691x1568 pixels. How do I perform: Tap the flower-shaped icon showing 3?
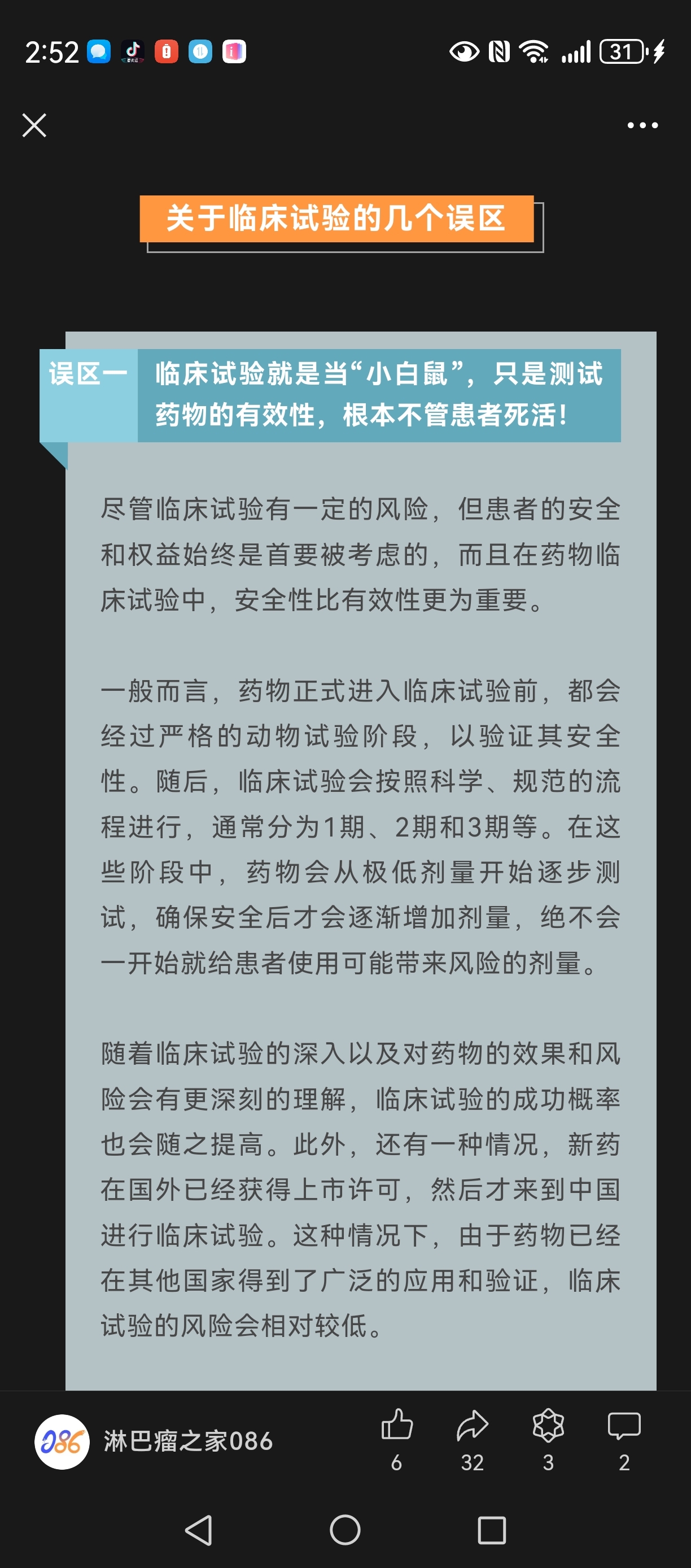(548, 1440)
